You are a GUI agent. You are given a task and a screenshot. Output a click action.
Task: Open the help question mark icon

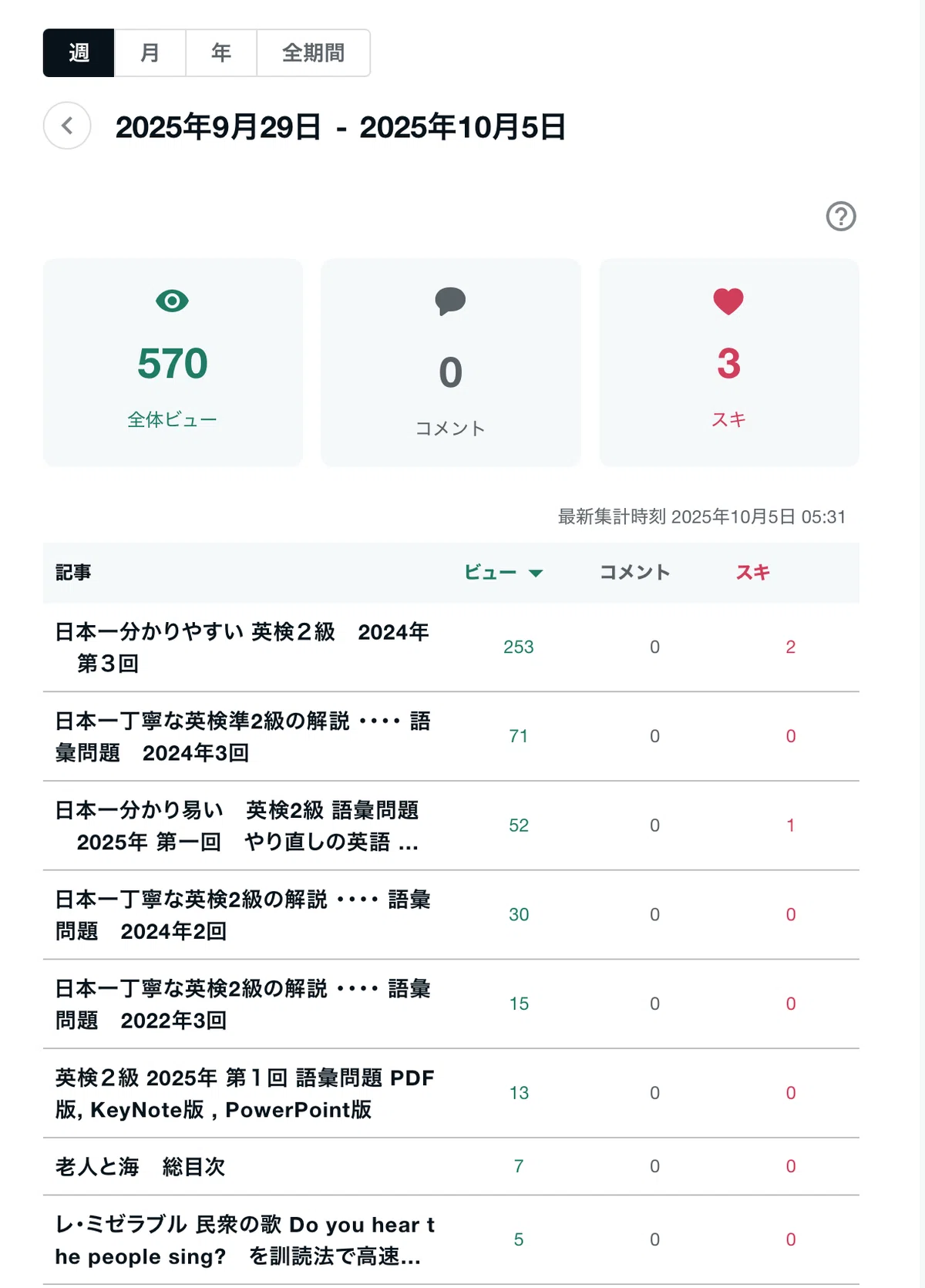click(841, 217)
